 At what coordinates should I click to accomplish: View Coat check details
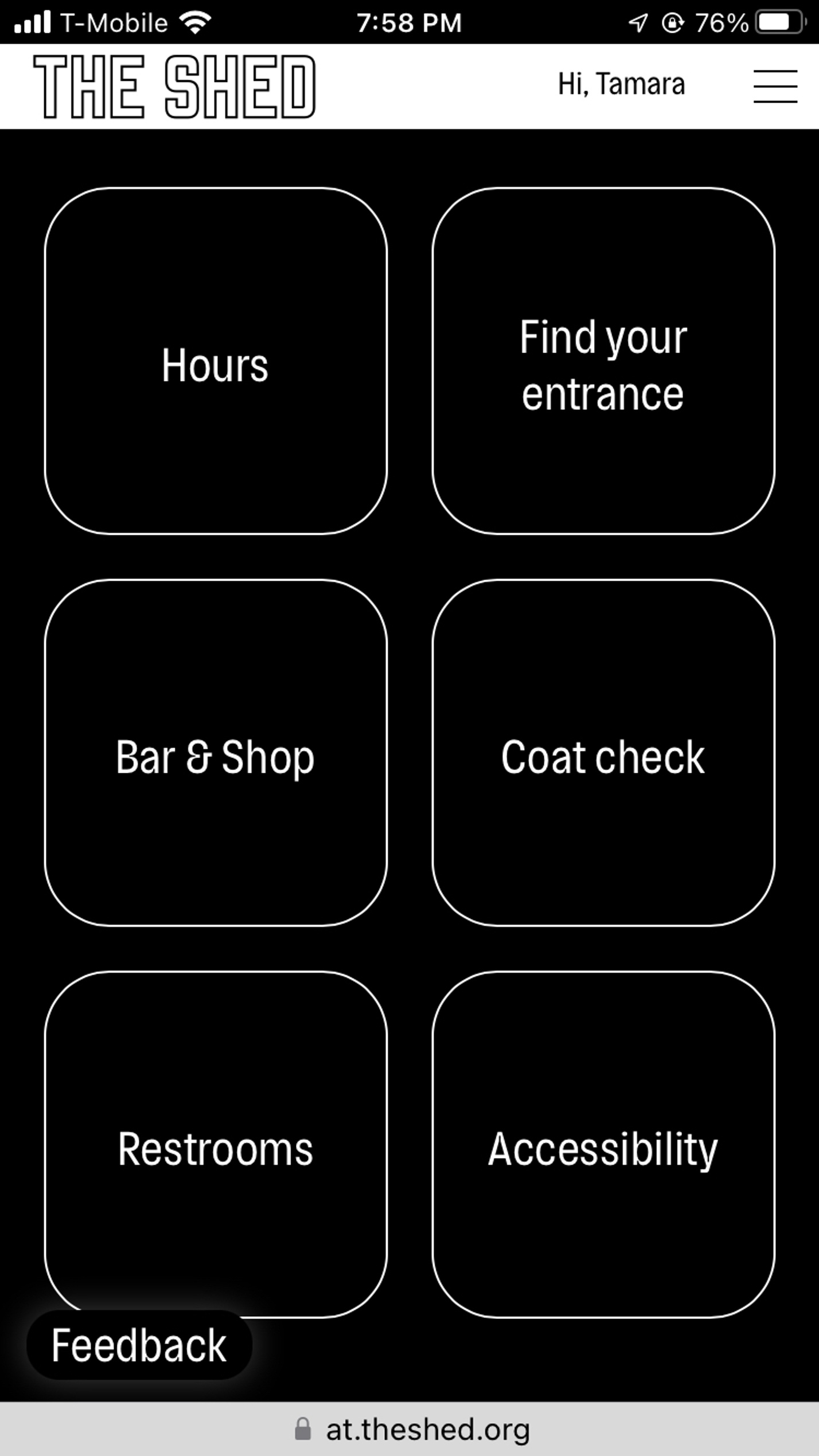pyautogui.click(x=603, y=753)
